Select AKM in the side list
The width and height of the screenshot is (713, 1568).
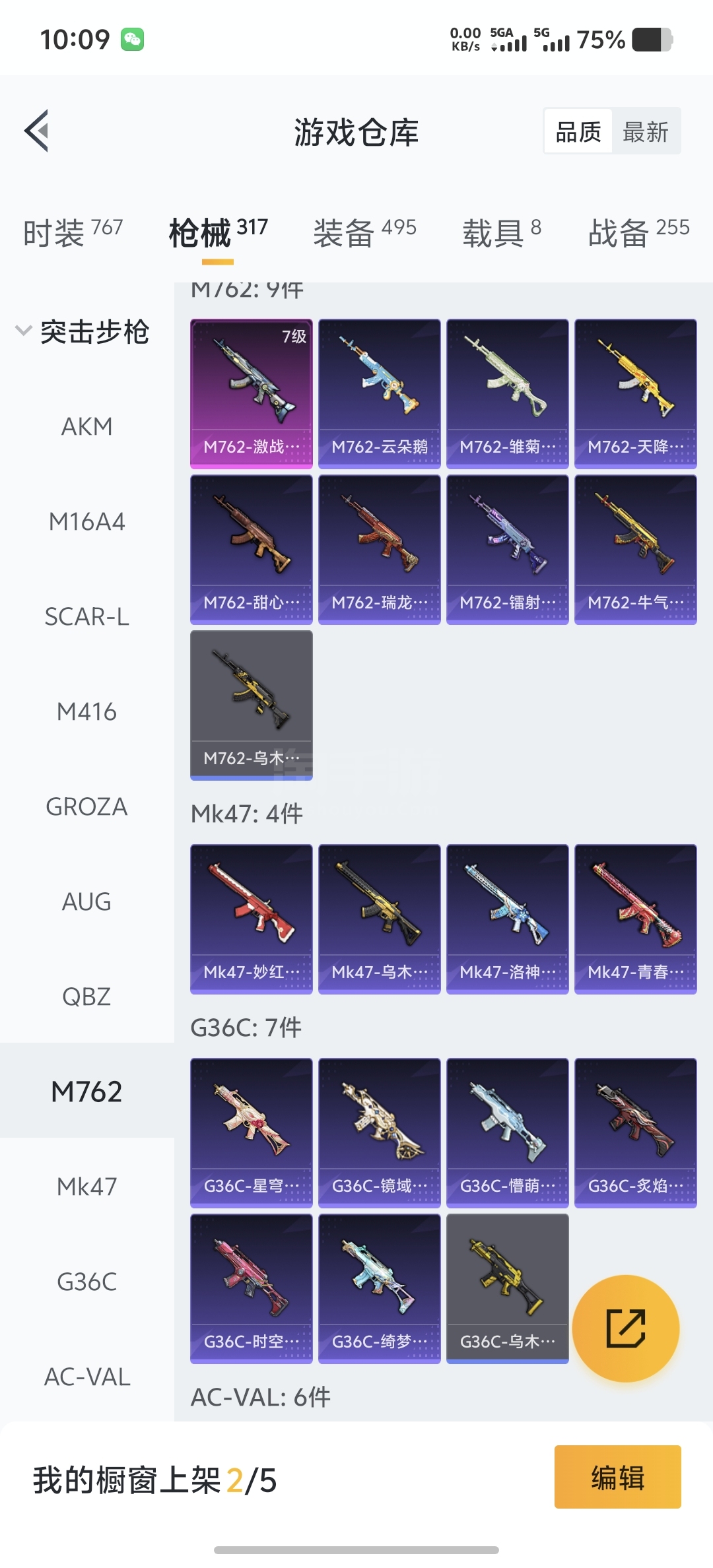pos(86,426)
